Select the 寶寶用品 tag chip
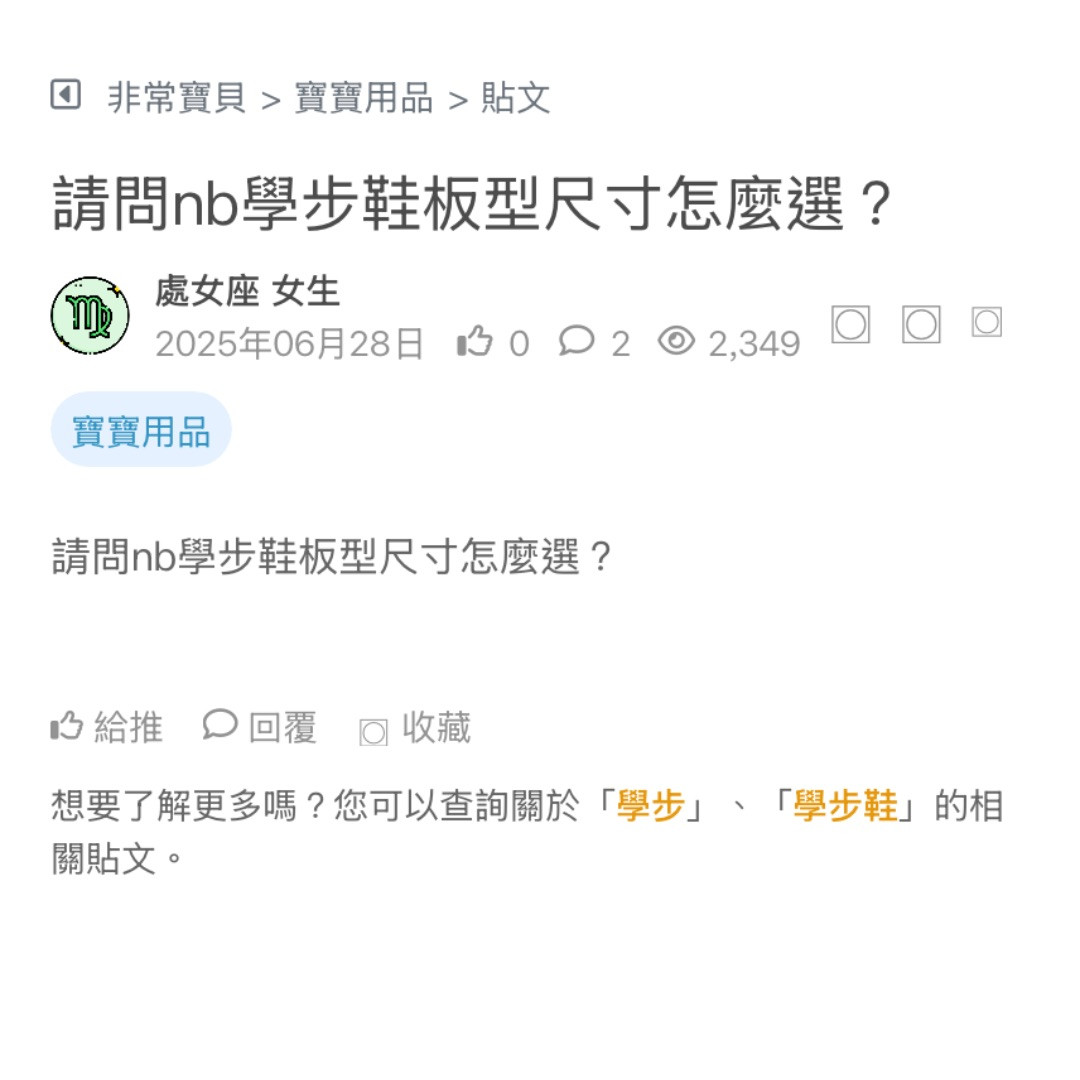 point(141,430)
